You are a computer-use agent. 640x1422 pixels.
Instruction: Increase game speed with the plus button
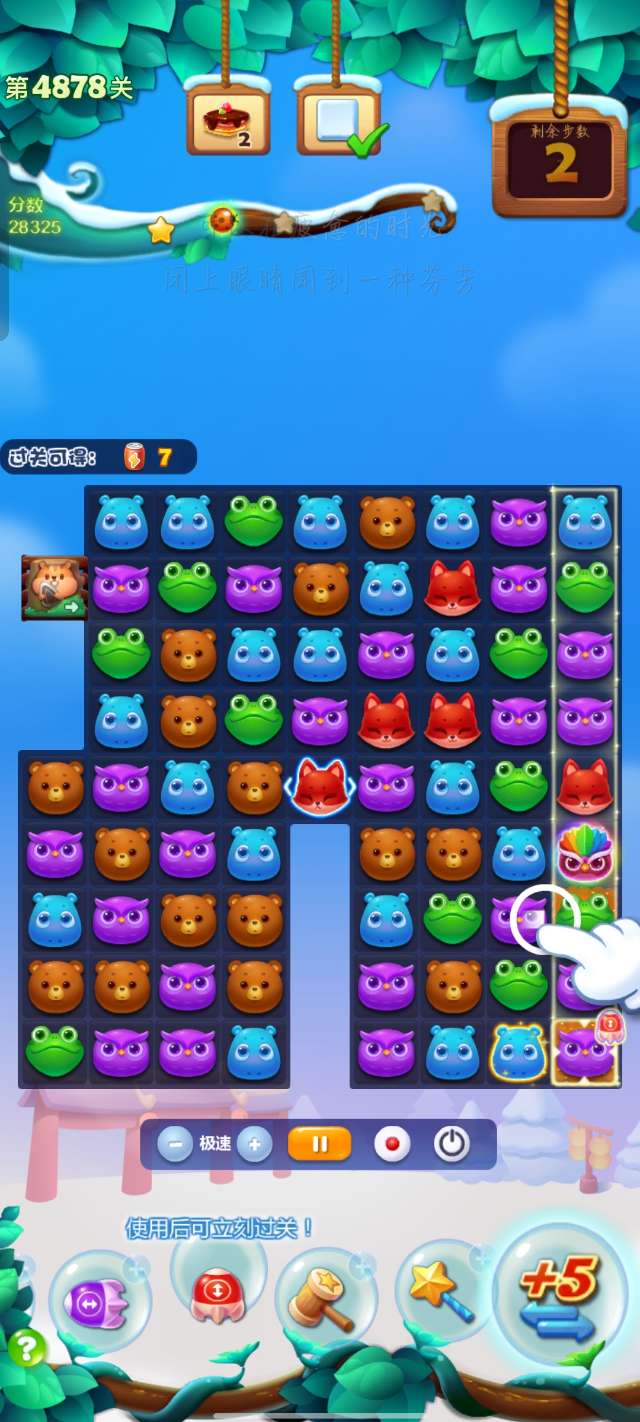click(255, 1144)
